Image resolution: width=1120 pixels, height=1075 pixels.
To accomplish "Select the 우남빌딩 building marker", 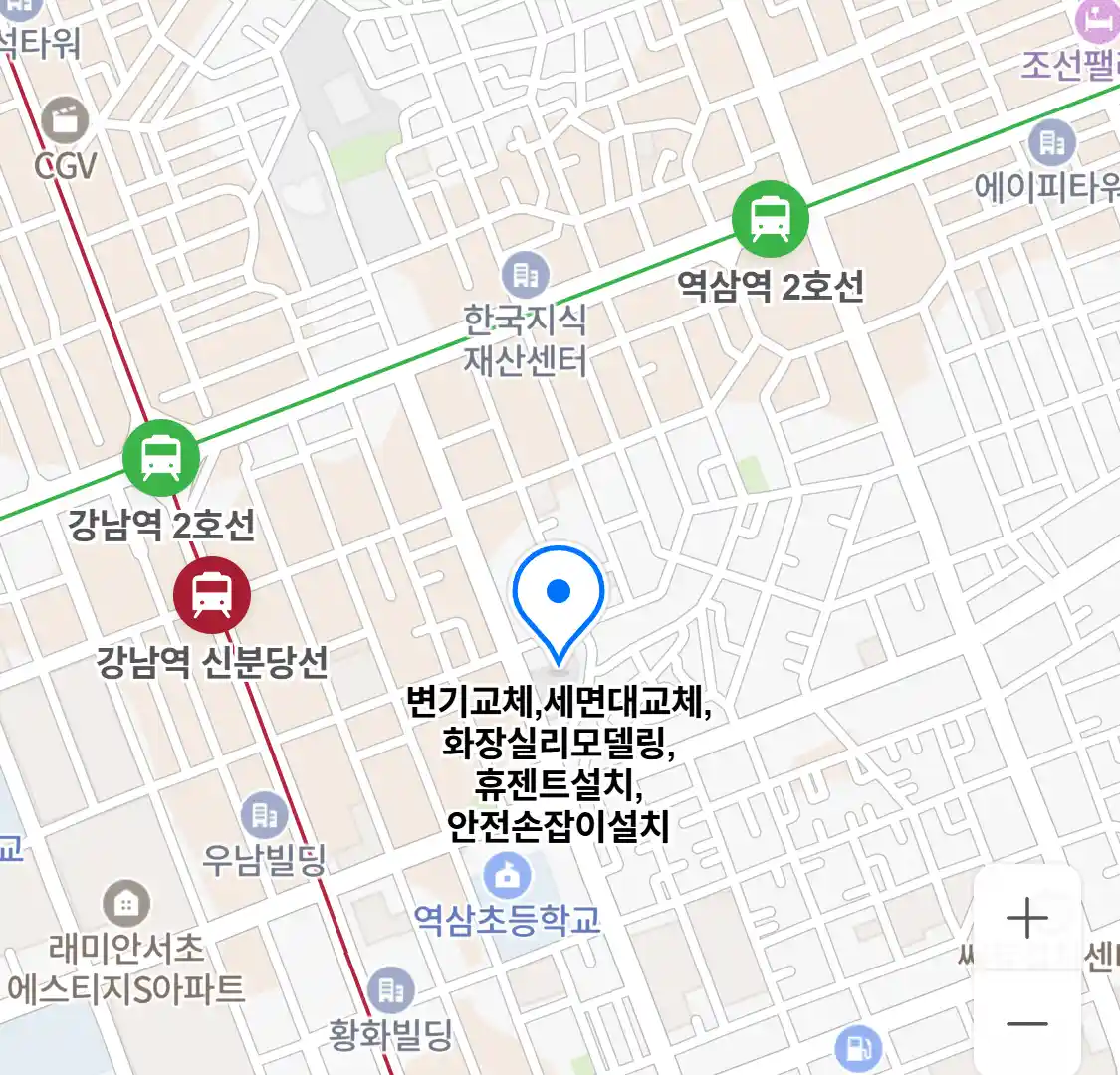I will pos(264,817).
